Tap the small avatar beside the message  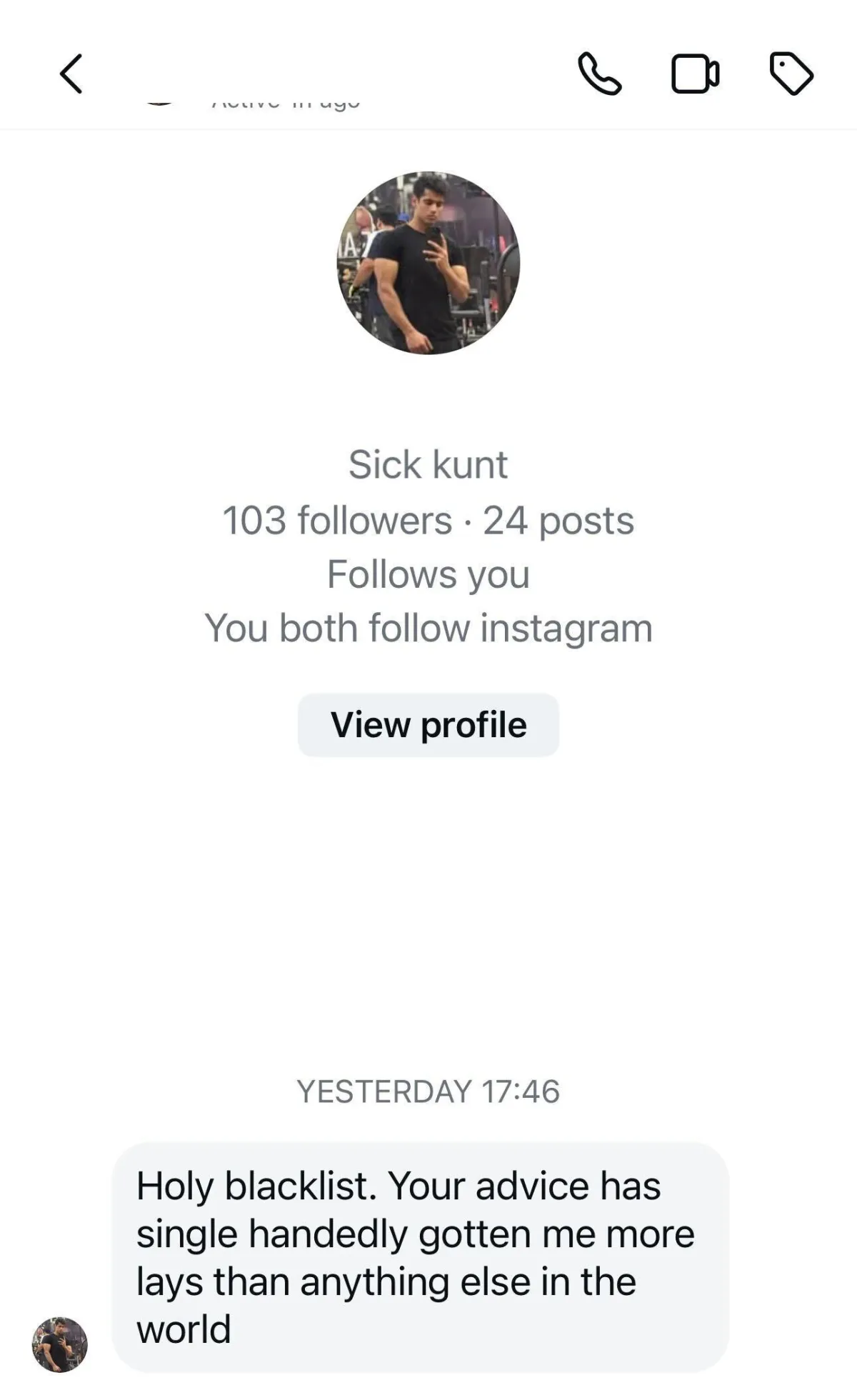click(x=59, y=1345)
